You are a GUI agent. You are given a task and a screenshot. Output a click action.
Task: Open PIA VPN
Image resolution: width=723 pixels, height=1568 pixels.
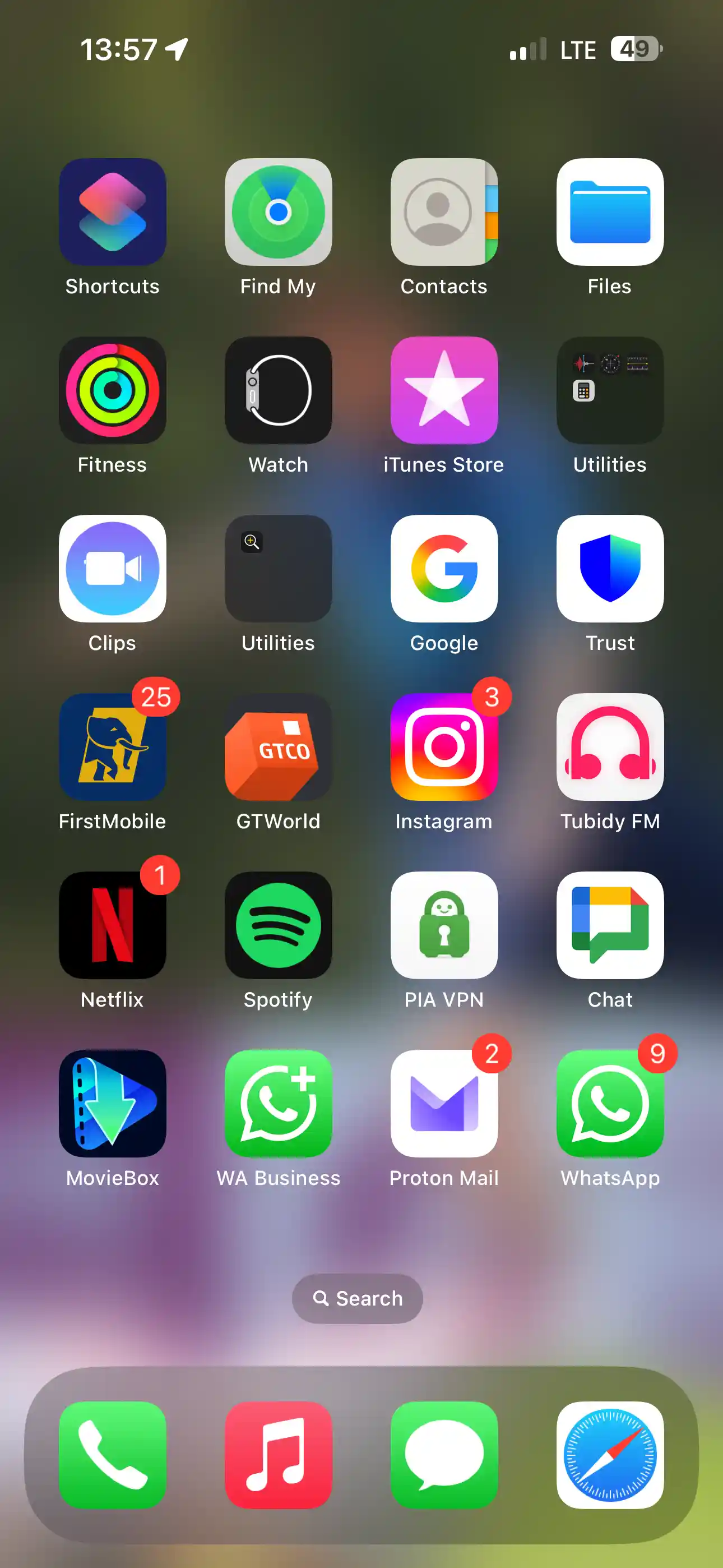pos(444,925)
